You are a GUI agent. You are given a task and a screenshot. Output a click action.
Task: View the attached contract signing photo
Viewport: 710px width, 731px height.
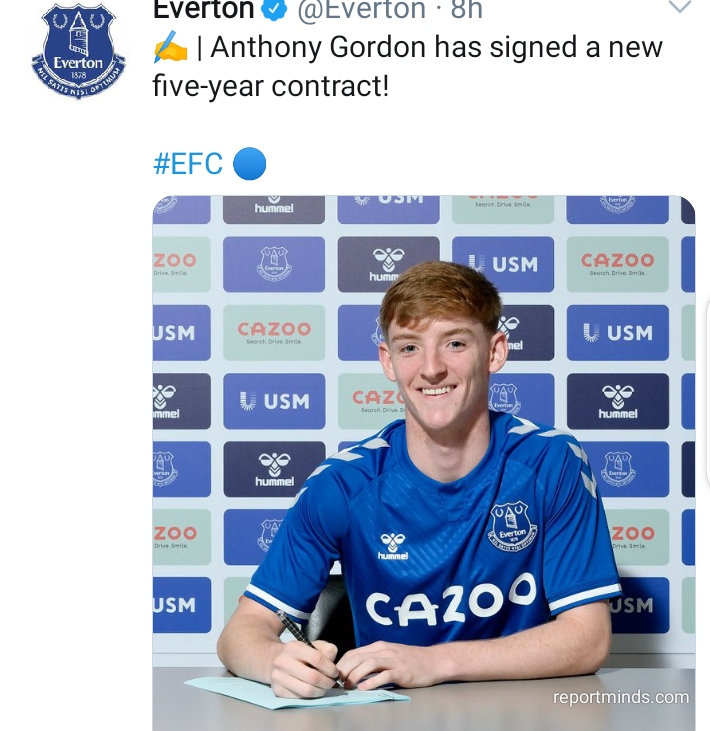[x=423, y=462]
